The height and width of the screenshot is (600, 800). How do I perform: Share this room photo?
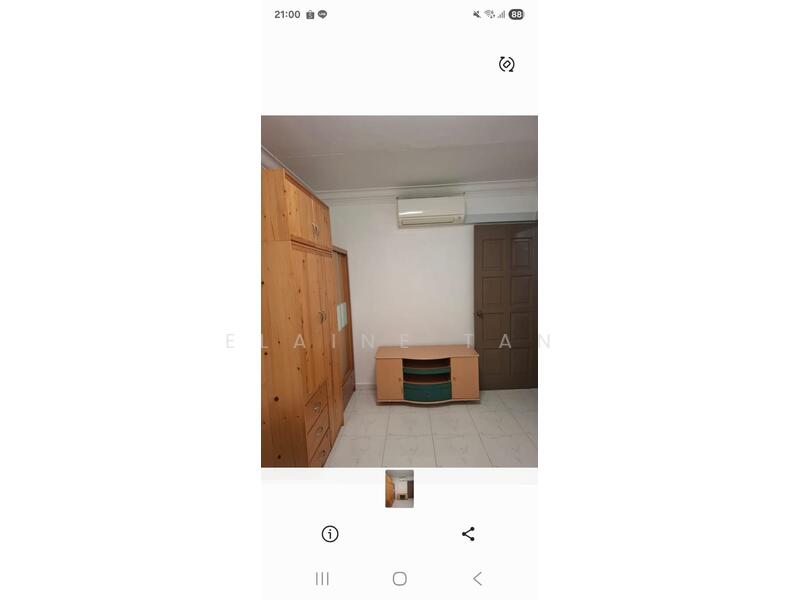pos(468,534)
